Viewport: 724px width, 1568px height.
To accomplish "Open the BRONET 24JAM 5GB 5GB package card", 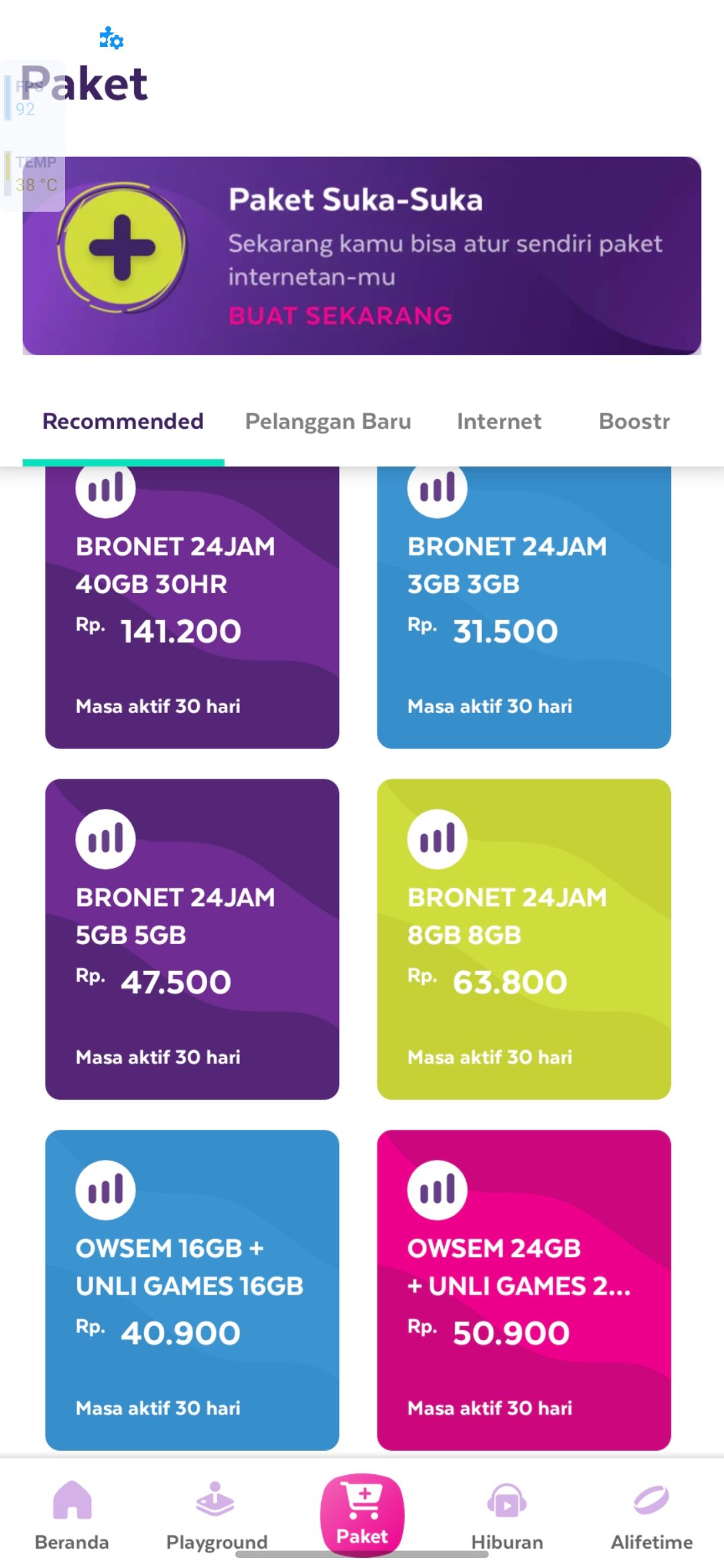I will coord(192,941).
